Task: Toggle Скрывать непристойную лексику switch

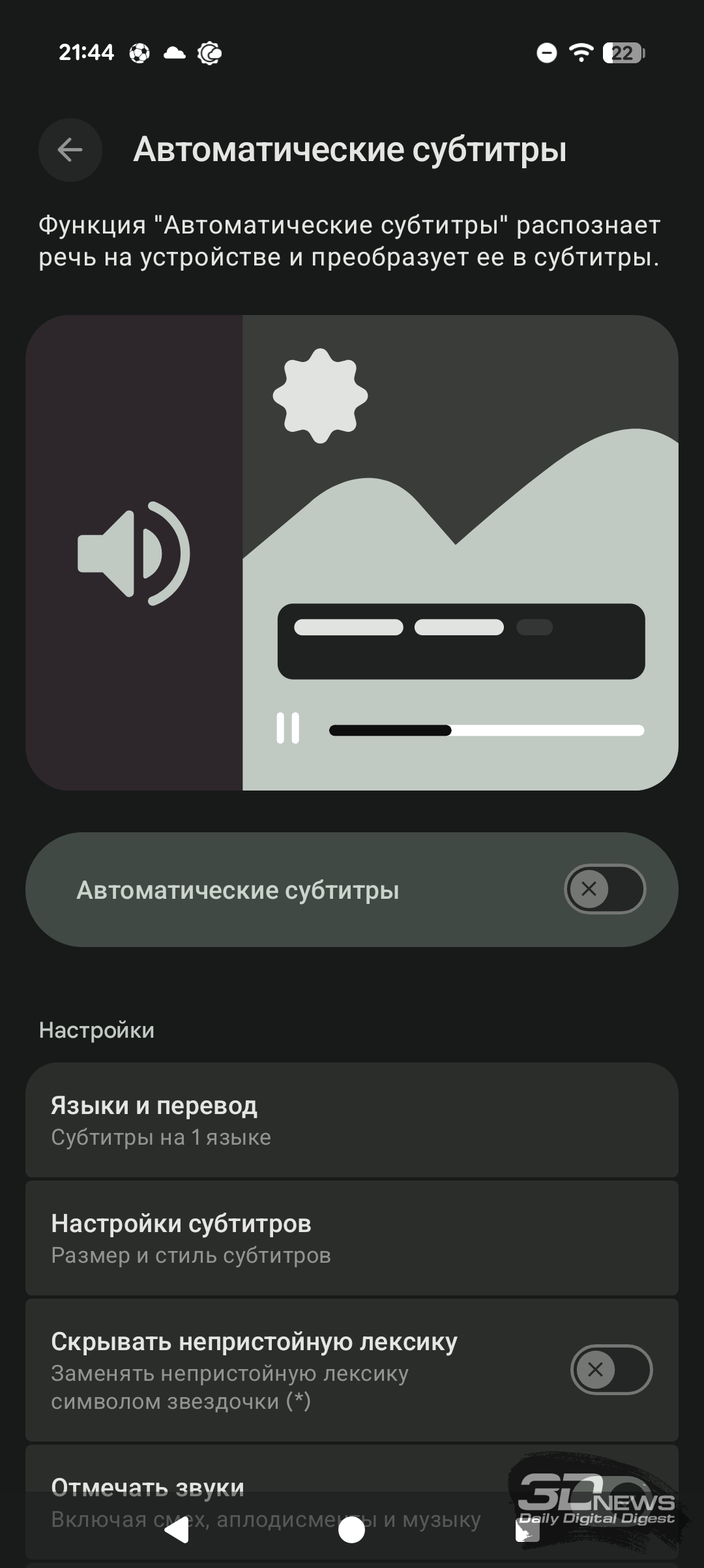Action: (x=611, y=1370)
